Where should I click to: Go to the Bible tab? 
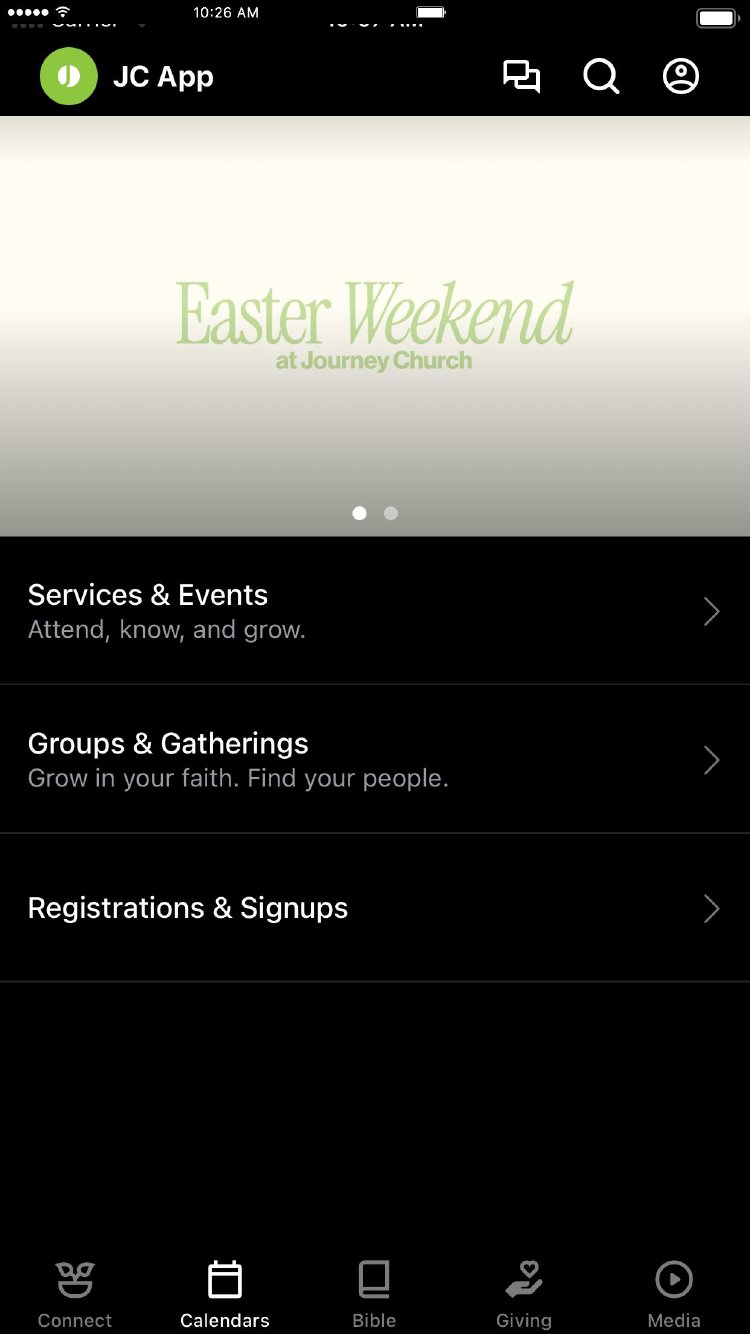click(374, 1293)
